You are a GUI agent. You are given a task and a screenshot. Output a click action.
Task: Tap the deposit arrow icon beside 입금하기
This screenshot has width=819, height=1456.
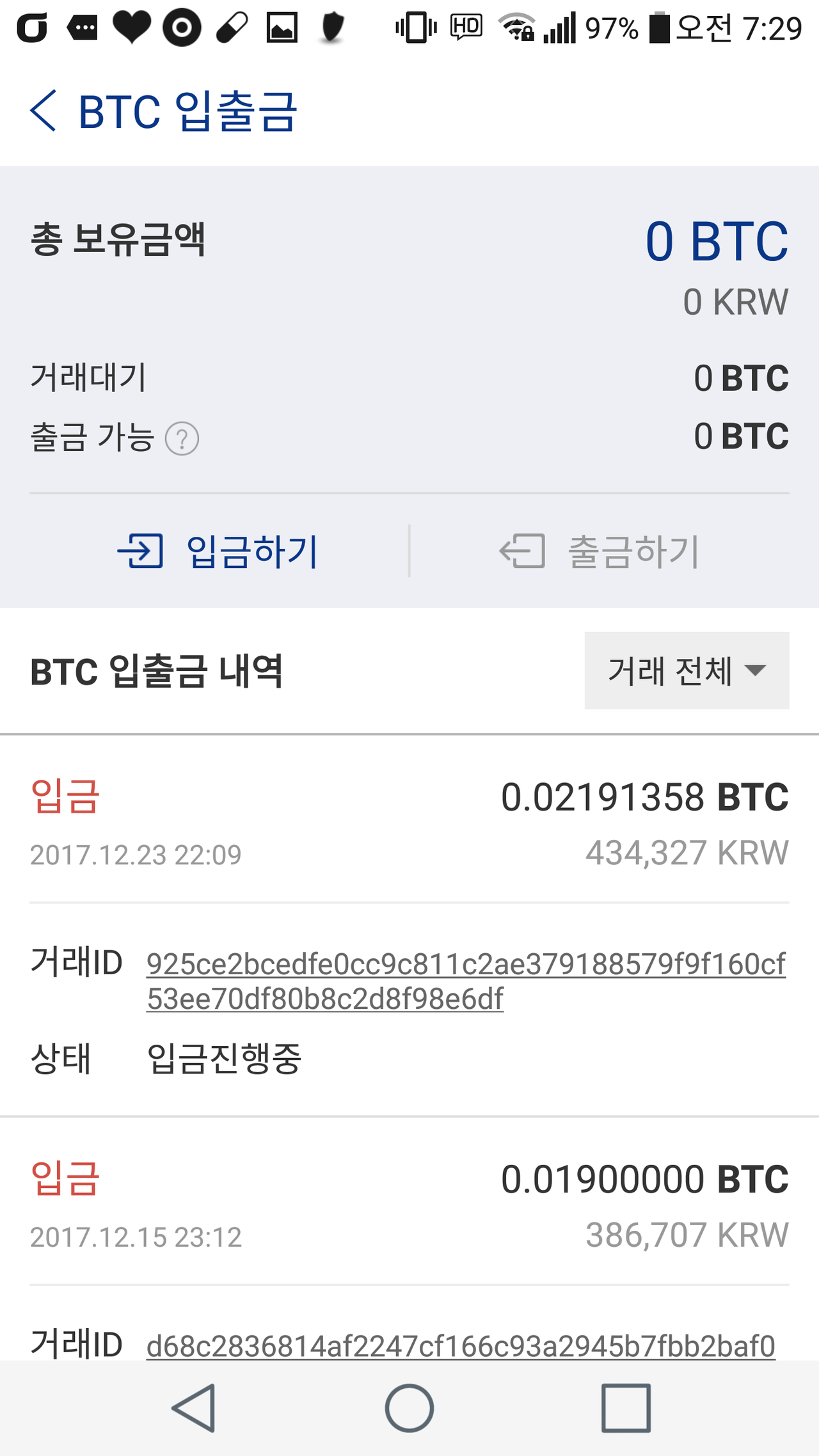pyautogui.click(x=140, y=551)
